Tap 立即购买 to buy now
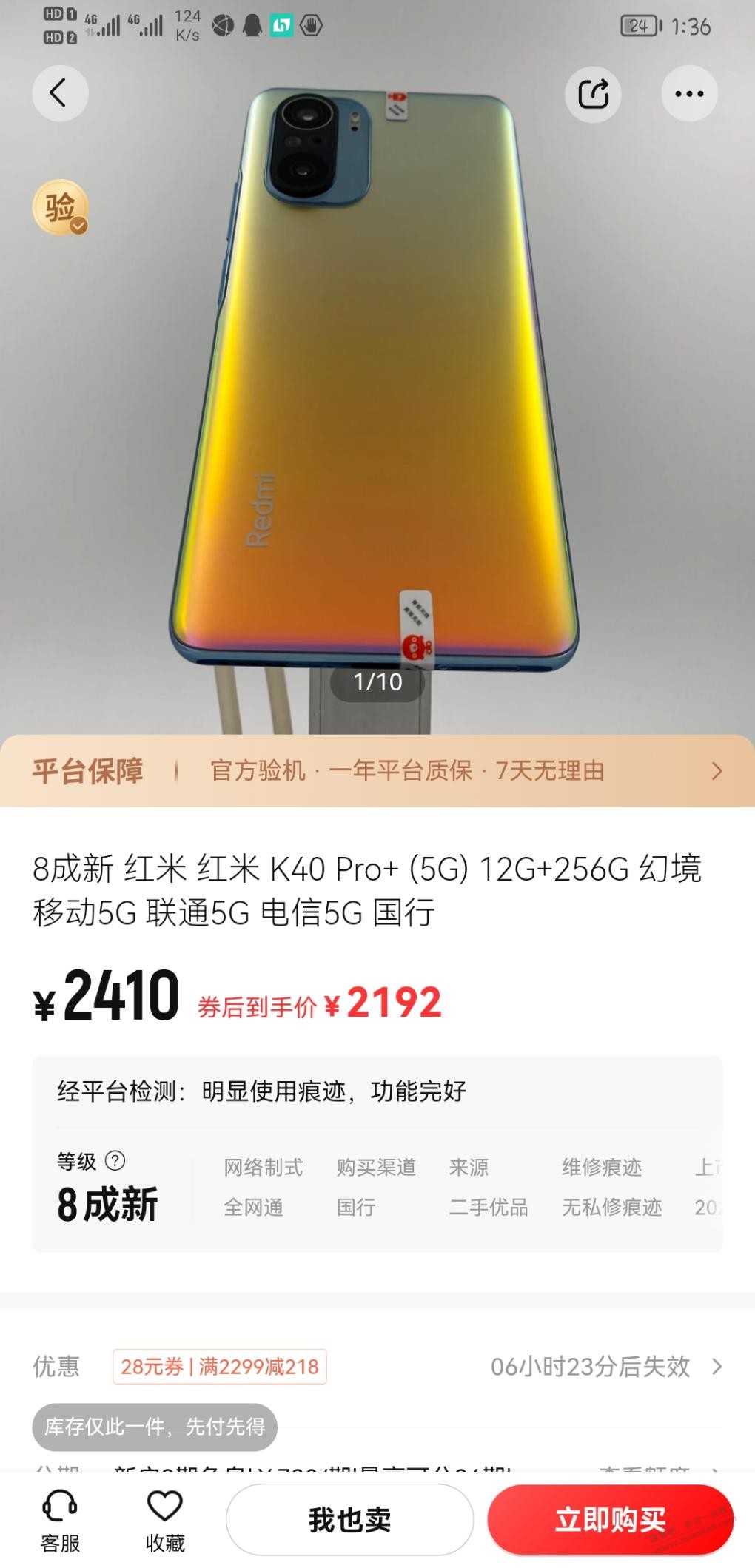This screenshot has height=1568, width=755. pyautogui.click(x=610, y=1520)
